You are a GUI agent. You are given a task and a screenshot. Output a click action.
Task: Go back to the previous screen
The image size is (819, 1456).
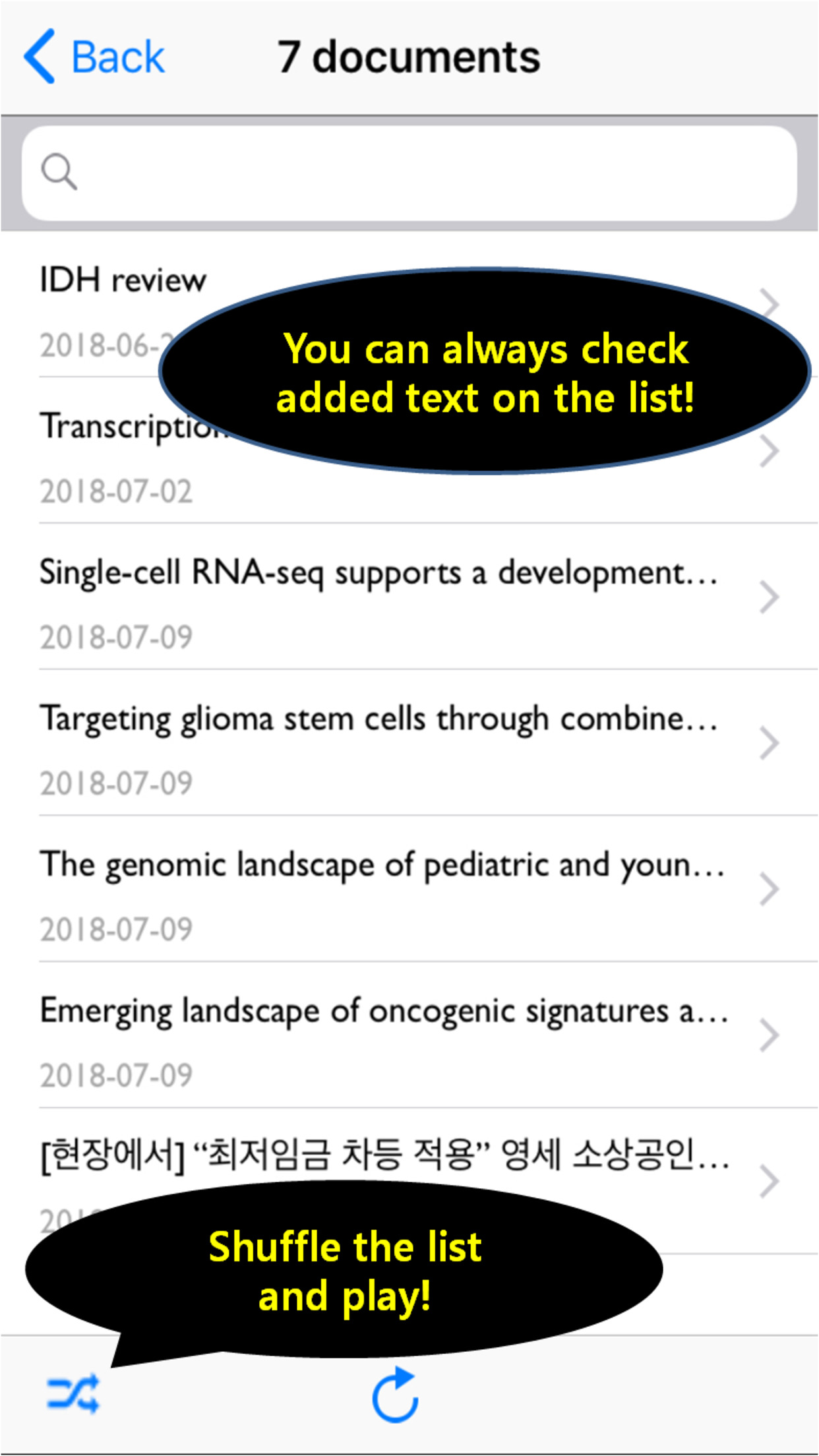pos(92,55)
